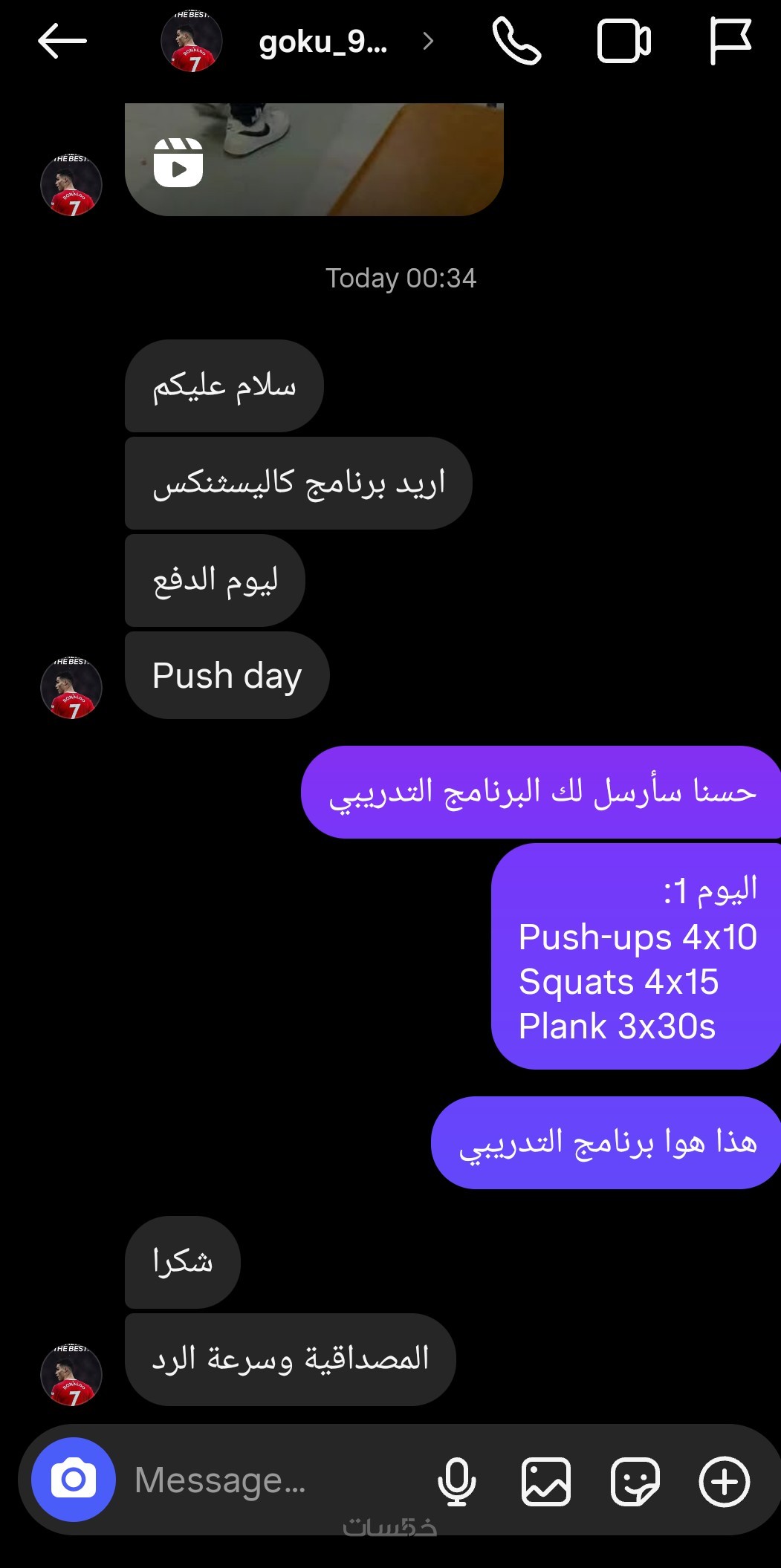Open goku_9... profile details from header
781x1568 pixels.
(323, 42)
